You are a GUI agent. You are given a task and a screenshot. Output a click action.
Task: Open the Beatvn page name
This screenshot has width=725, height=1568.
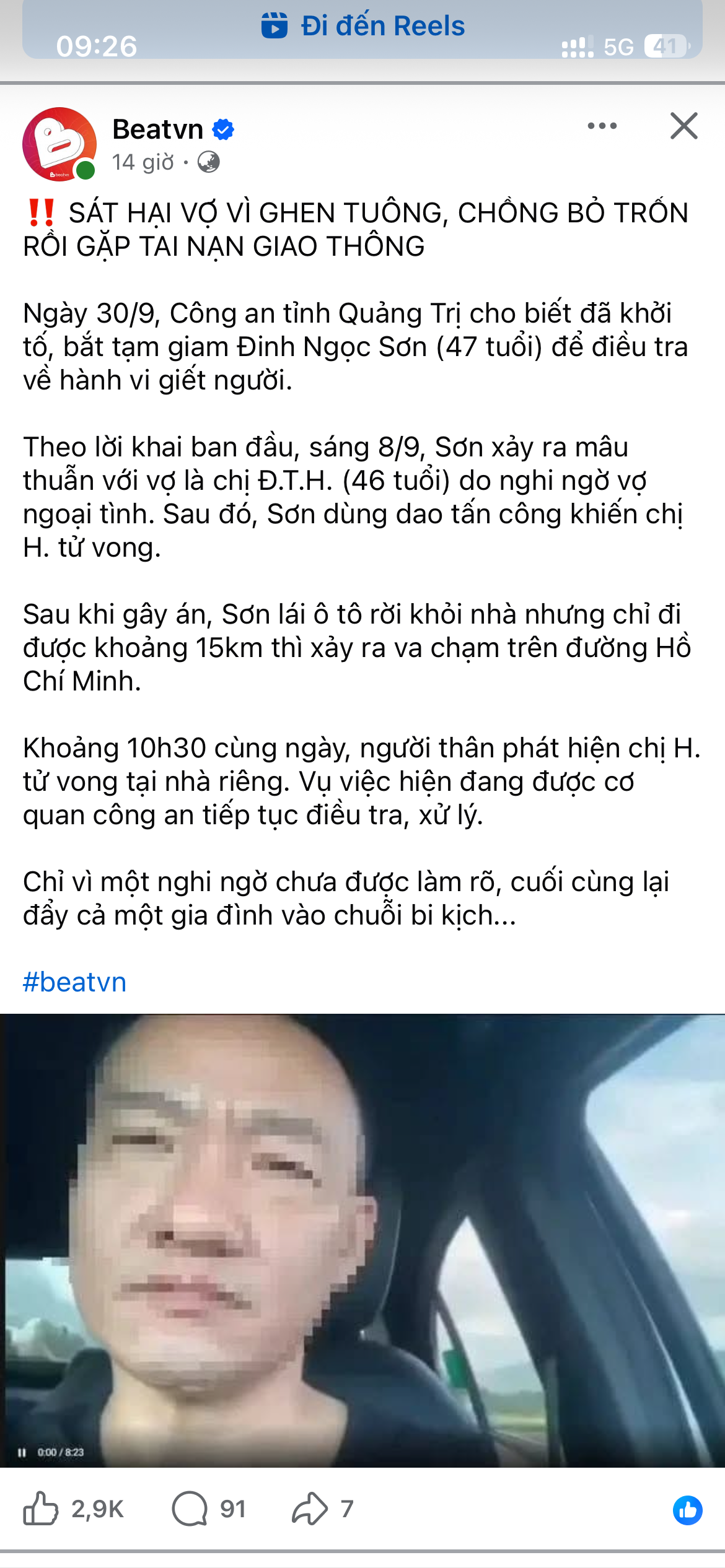click(158, 129)
